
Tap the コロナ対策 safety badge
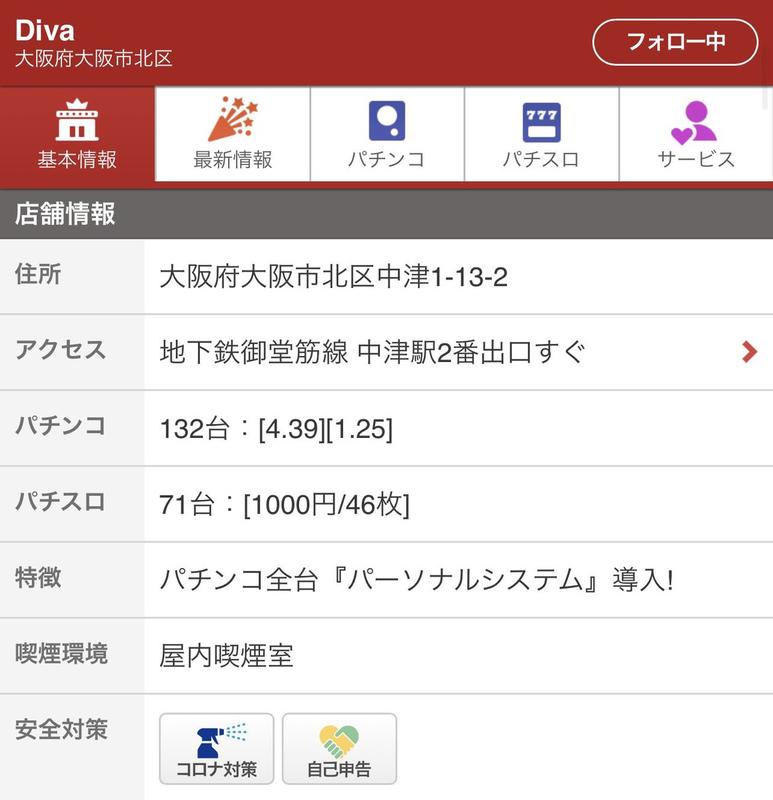pos(216,749)
